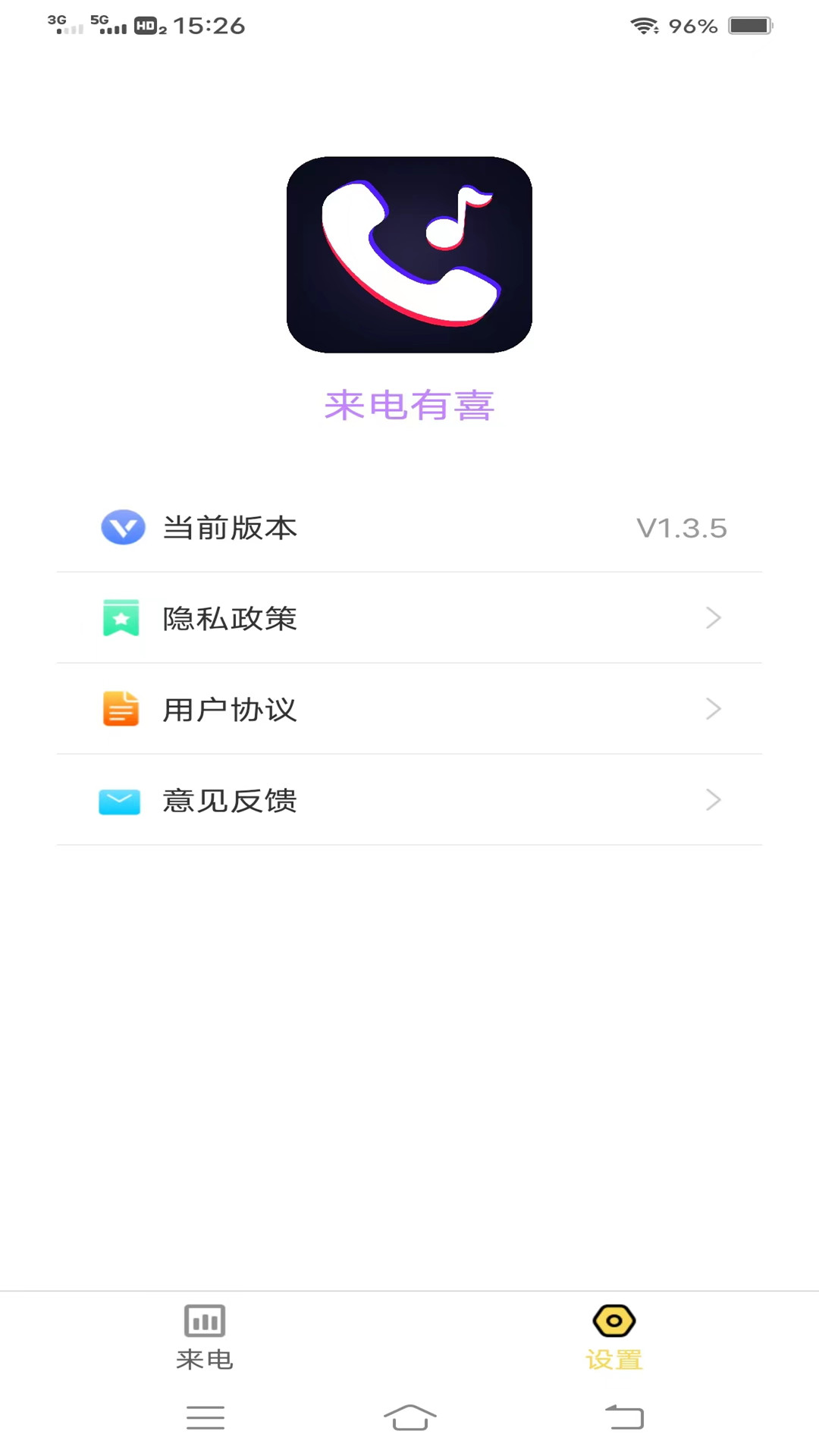Image resolution: width=819 pixels, height=1456 pixels.
Task: Open the 隐私政策 privacy policy row
Action: point(409,618)
